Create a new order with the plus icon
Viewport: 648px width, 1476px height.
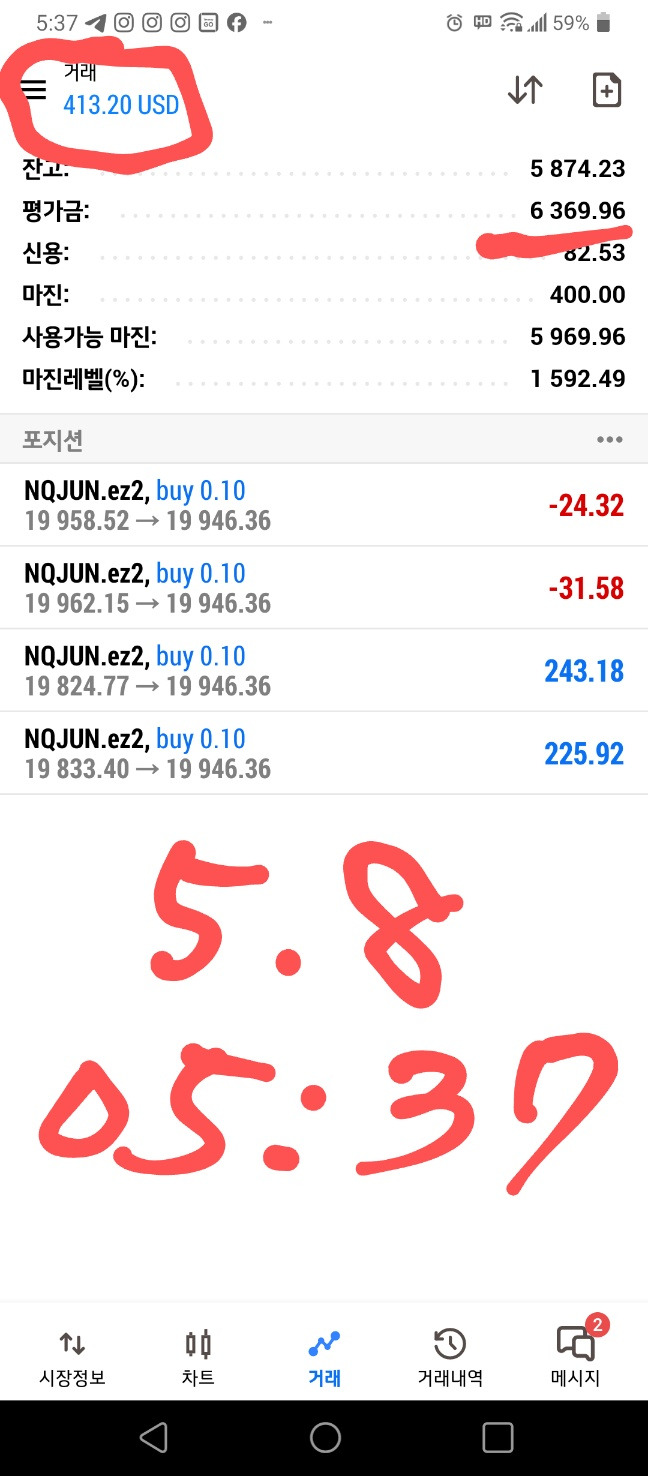click(607, 90)
